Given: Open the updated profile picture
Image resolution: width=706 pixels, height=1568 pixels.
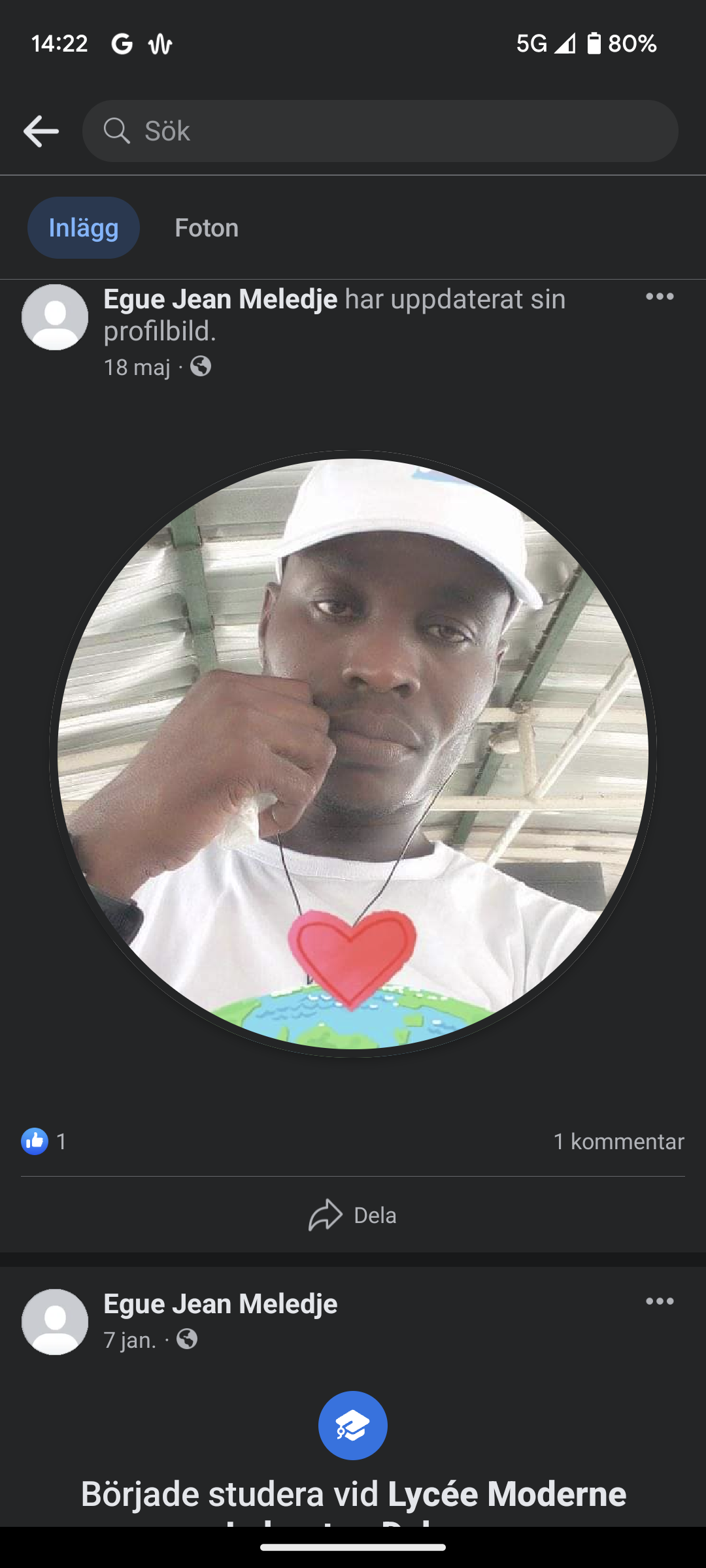Looking at the screenshot, I should [x=353, y=753].
